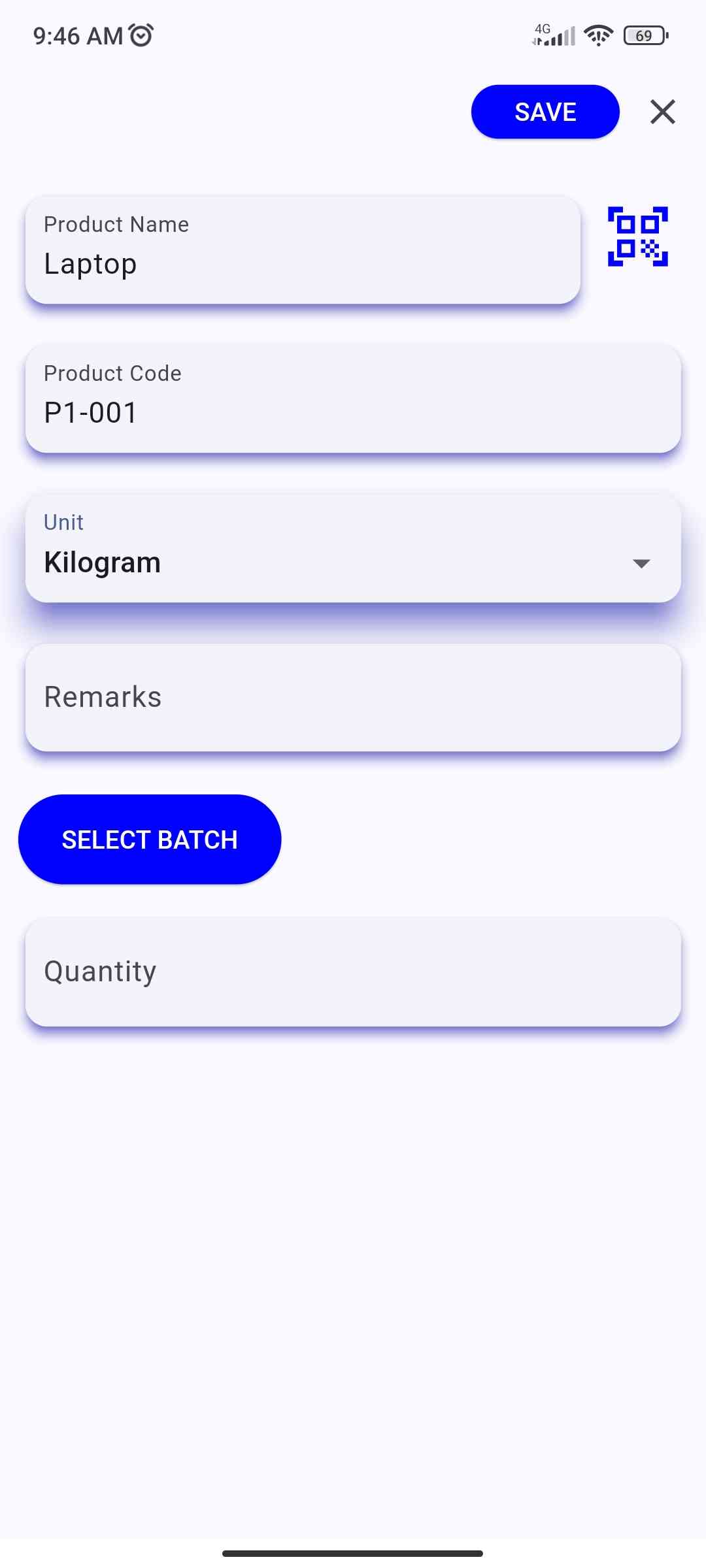Close the product form

click(662, 112)
